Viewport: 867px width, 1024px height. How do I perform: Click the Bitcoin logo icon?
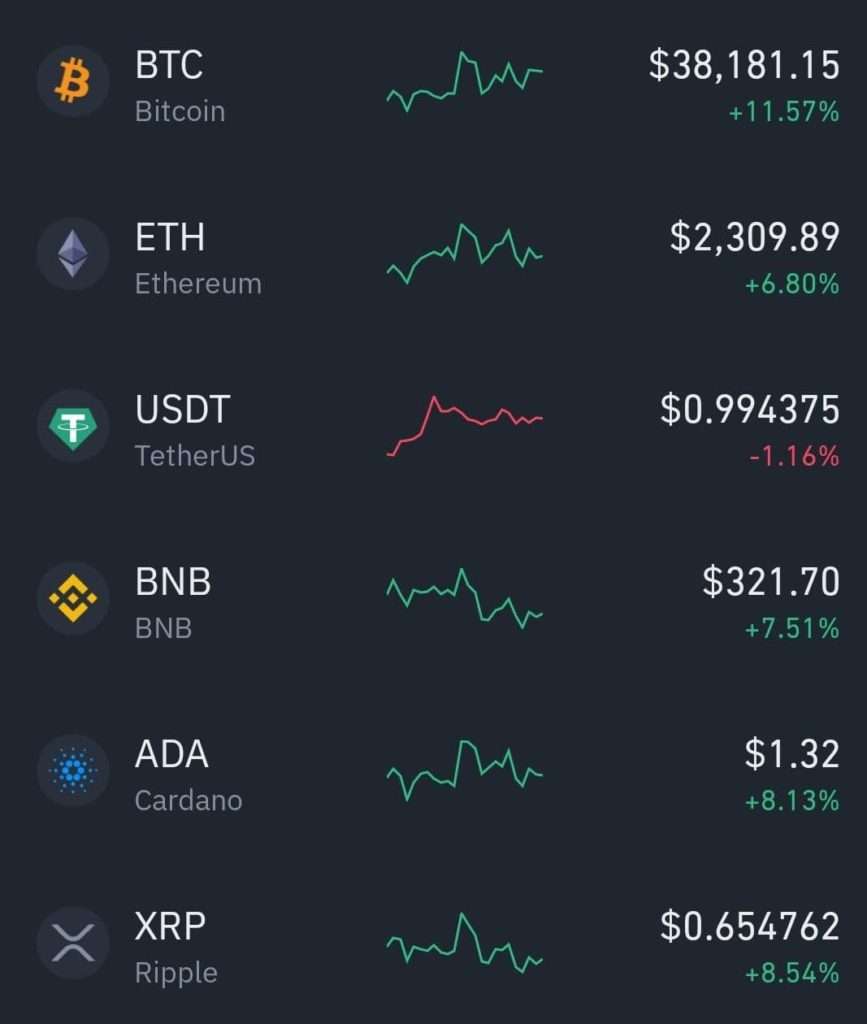point(72,82)
